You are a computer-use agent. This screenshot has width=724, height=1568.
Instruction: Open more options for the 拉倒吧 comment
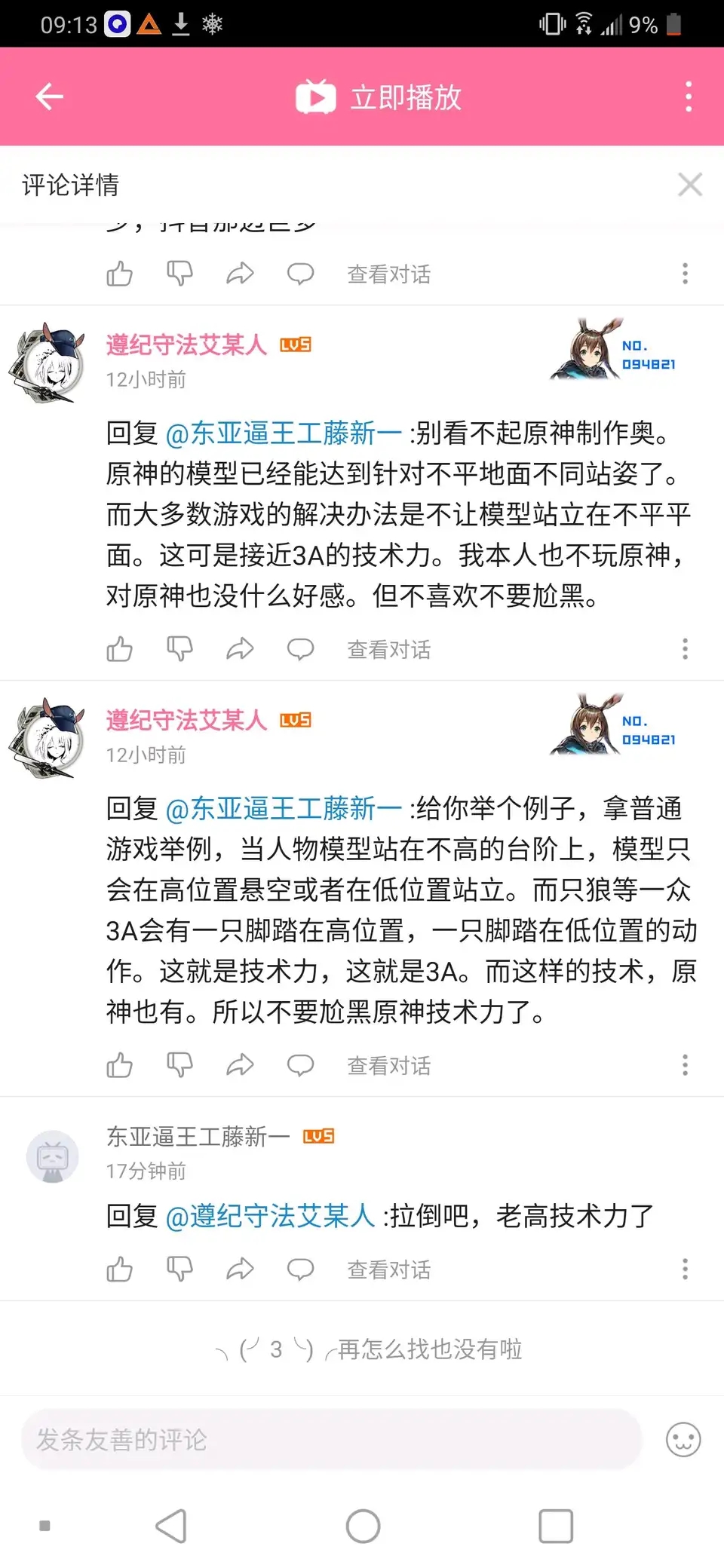685,1269
